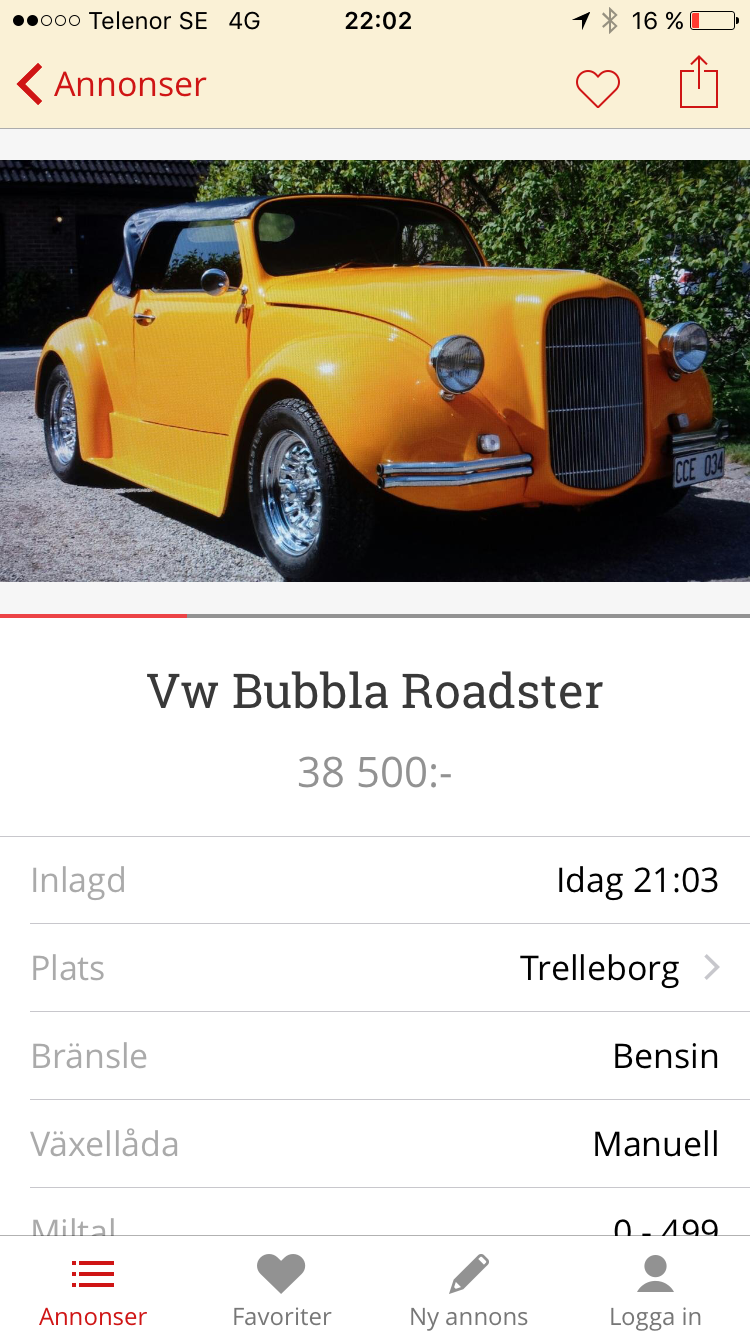Open the Logga in tab
Screen dimensions: 750x1334
click(656, 1290)
